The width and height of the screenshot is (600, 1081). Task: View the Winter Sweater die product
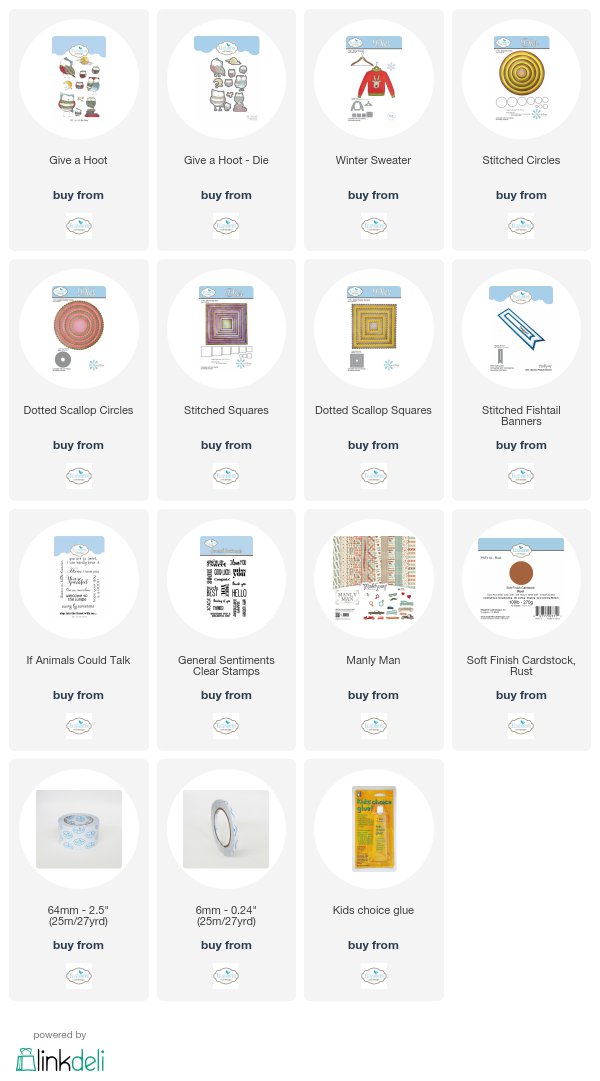point(374,130)
